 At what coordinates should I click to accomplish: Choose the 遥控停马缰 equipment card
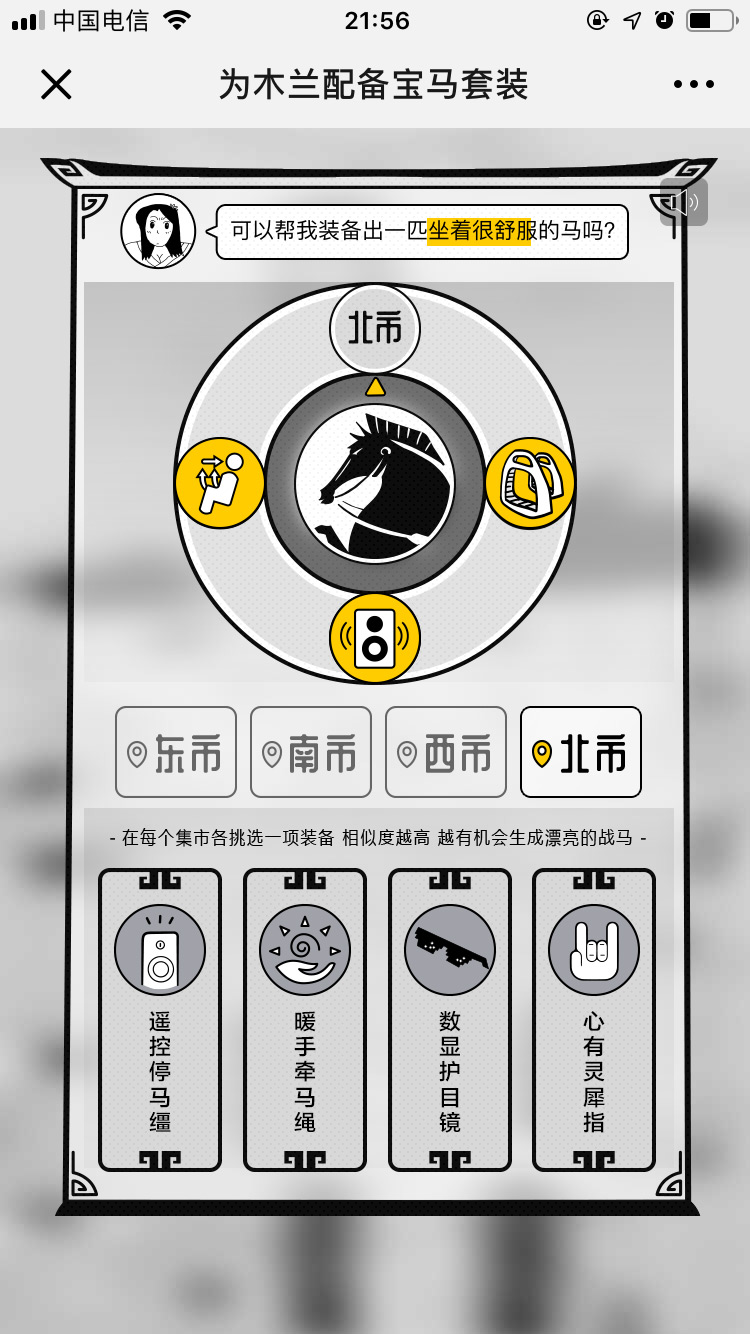click(160, 1018)
